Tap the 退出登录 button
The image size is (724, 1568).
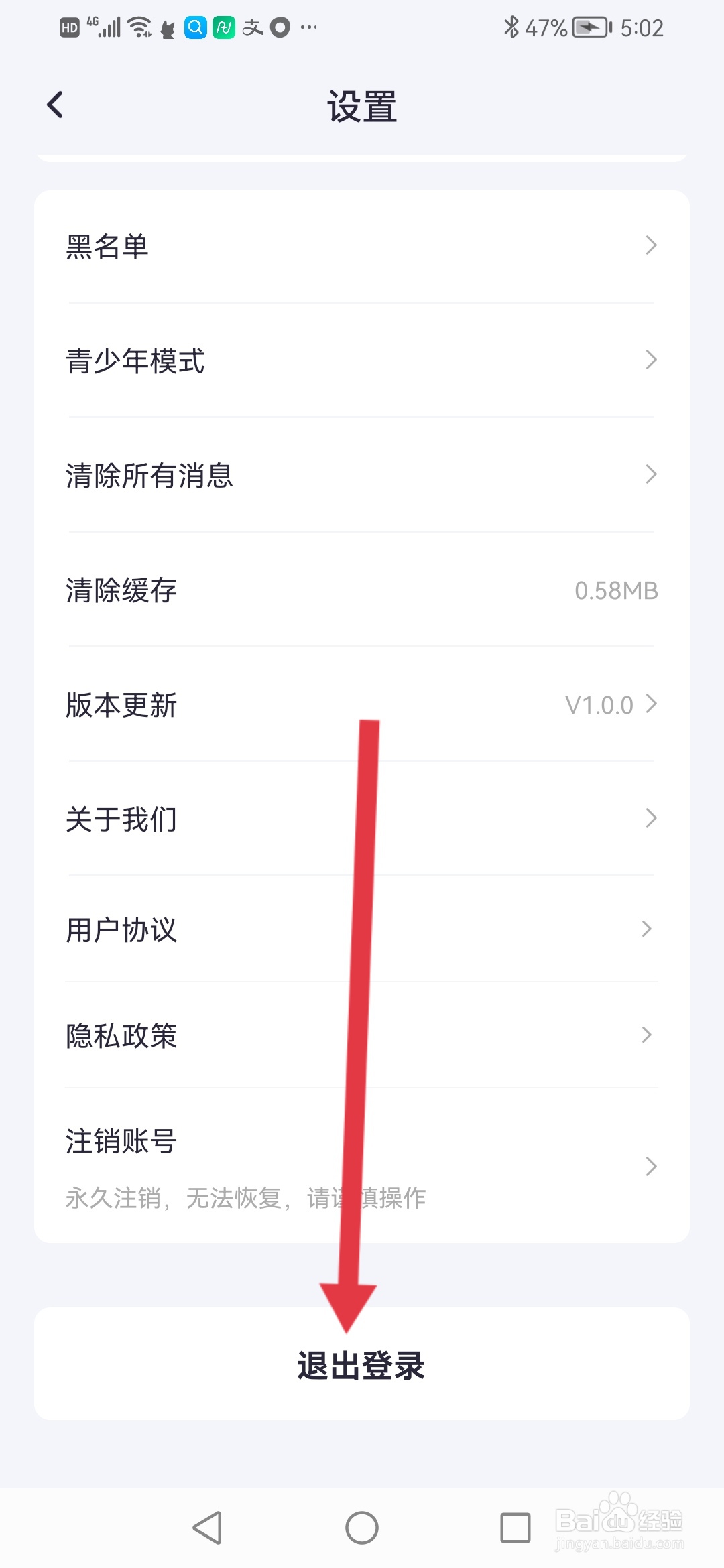(362, 1365)
